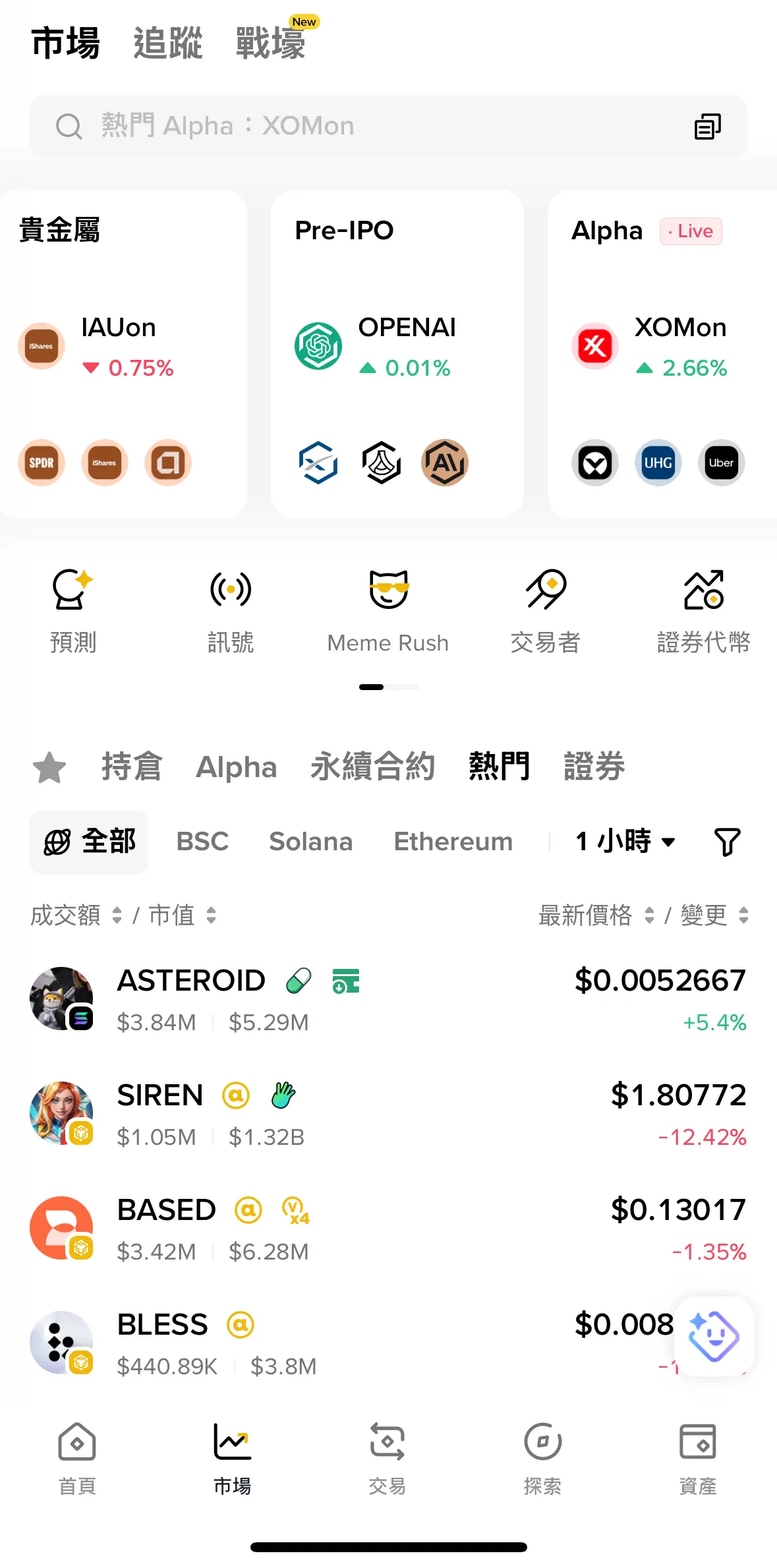The height and width of the screenshot is (1568, 777).
Task: Tap the star to view favorites
Action: [49, 767]
